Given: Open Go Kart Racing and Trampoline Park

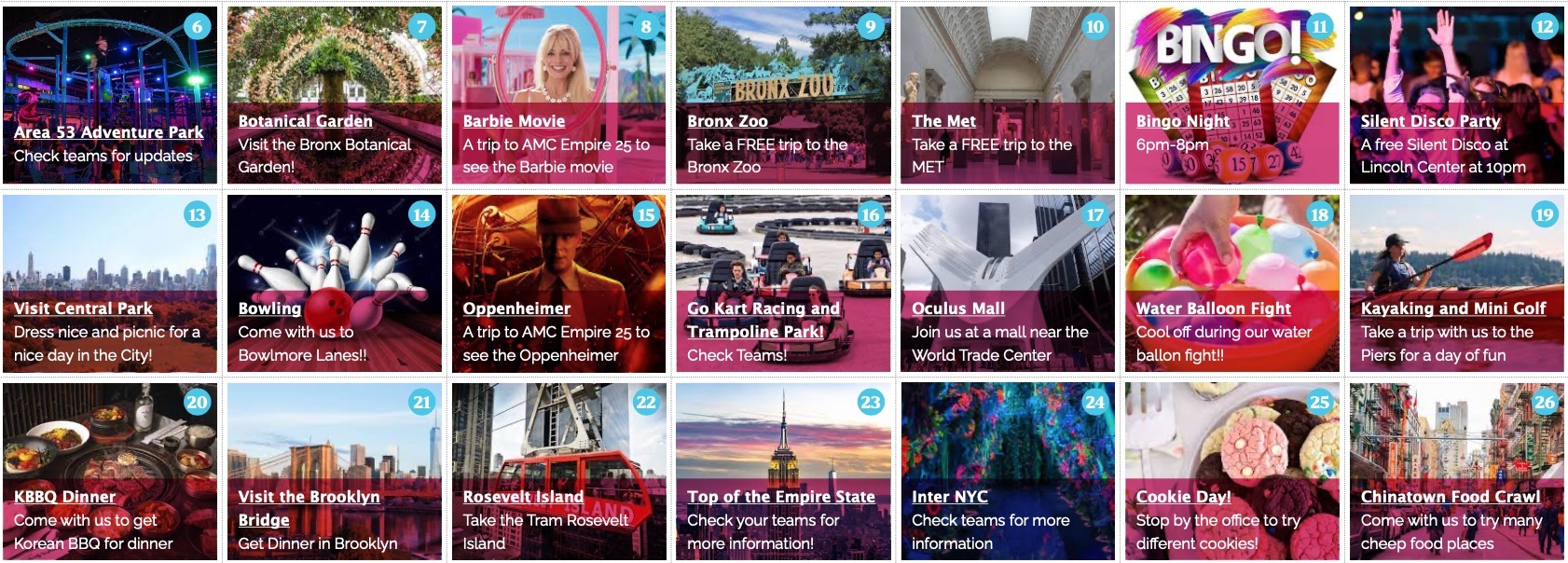Looking at the screenshot, I should 763,309.
